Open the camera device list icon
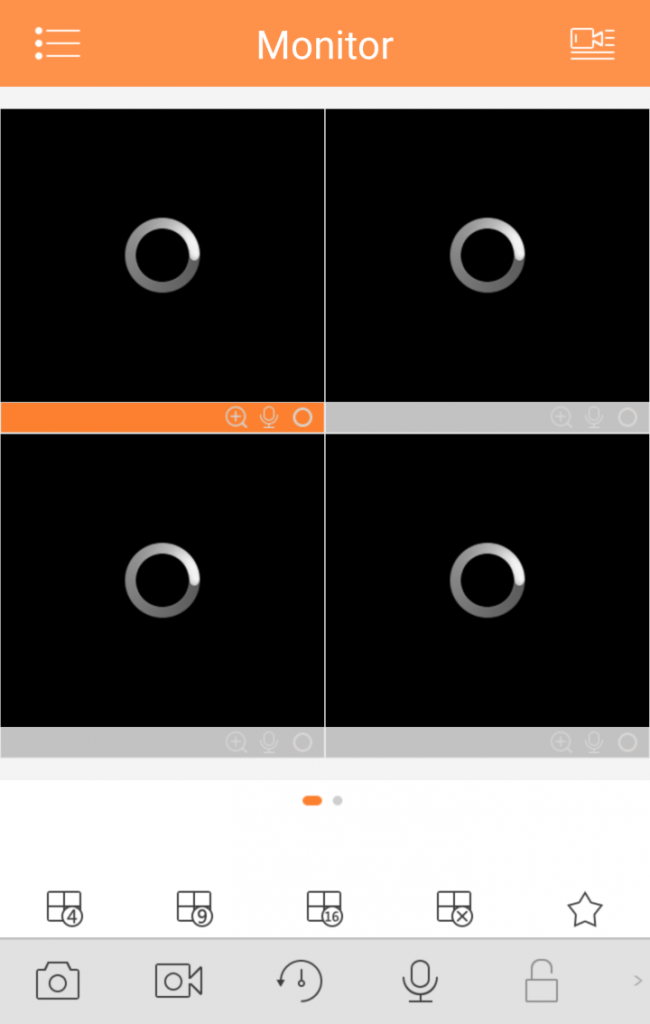The height and width of the screenshot is (1024, 650). click(x=592, y=43)
